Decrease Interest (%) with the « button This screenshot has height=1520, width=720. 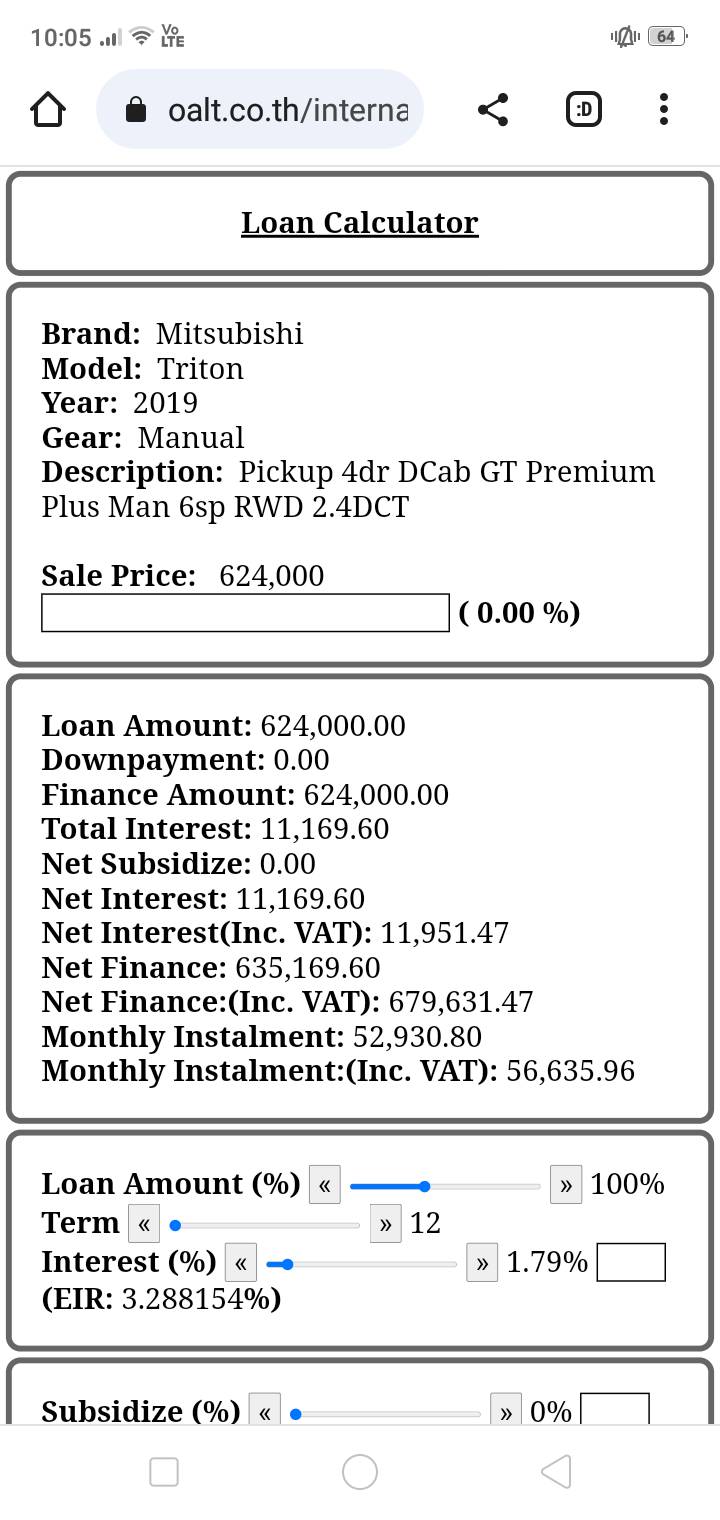241,1263
